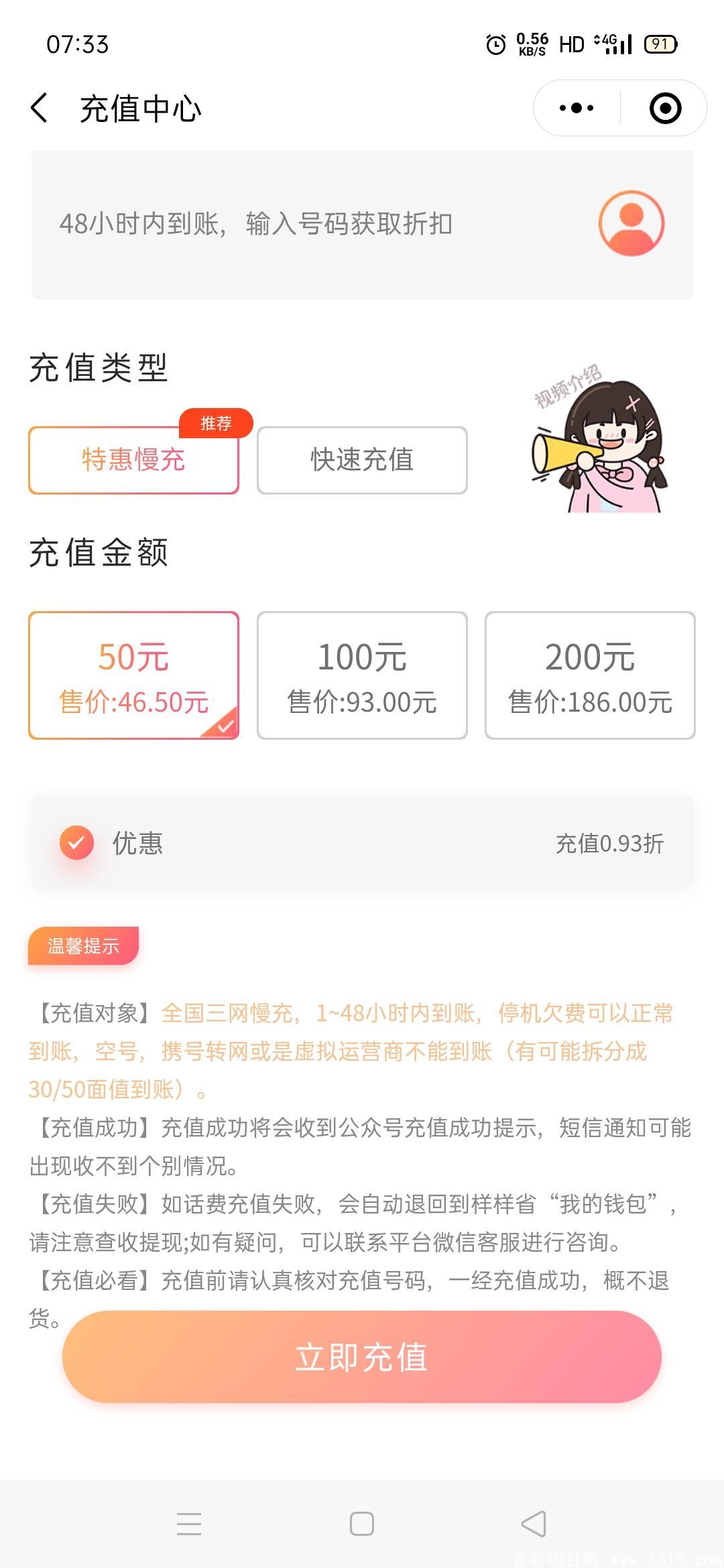The width and height of the screenshot is (724, 1568).
Task: Select the 200元 recharge amount option
Action: [589, 677]
